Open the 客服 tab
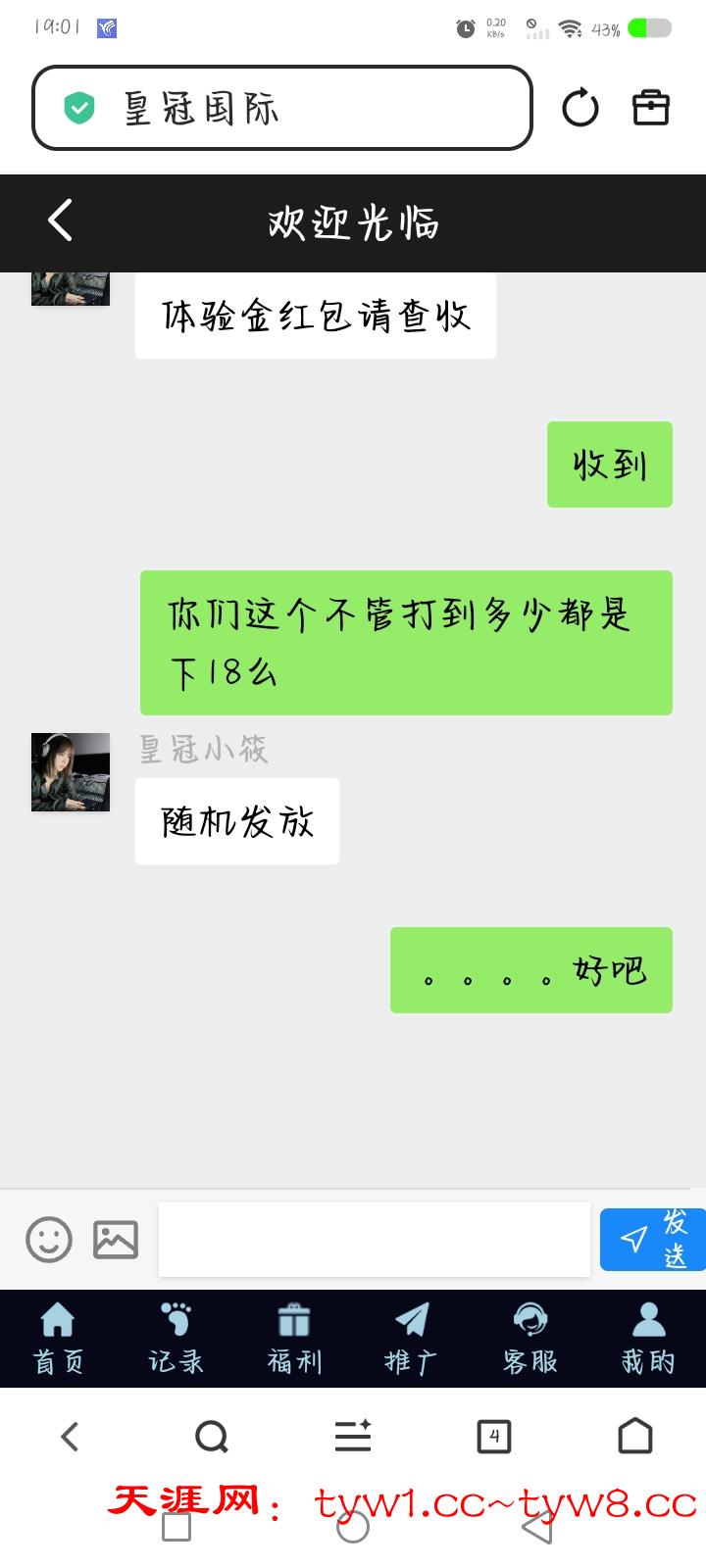The width and height of the screenshot is (706, 1568). 530,1339
